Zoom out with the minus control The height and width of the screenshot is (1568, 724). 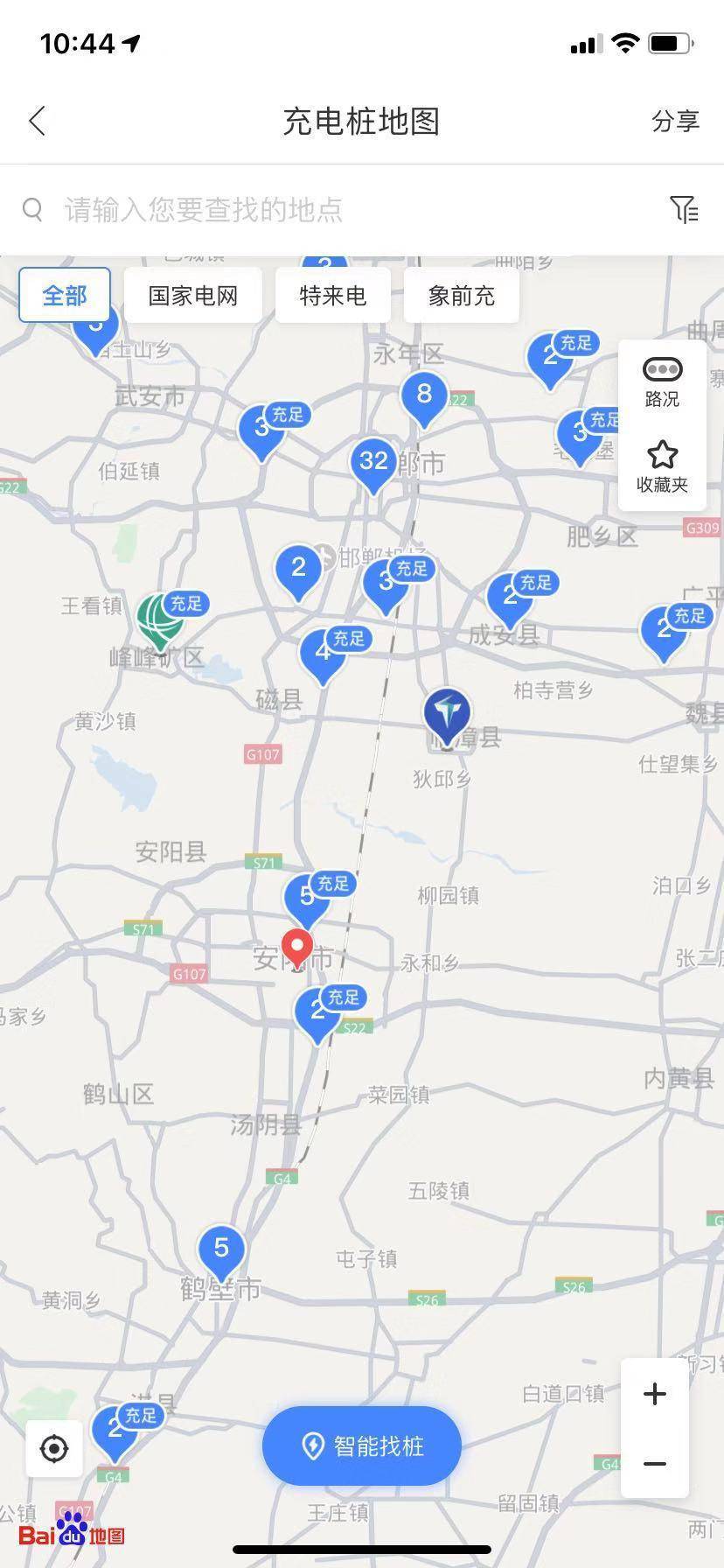pos(654,1463)
